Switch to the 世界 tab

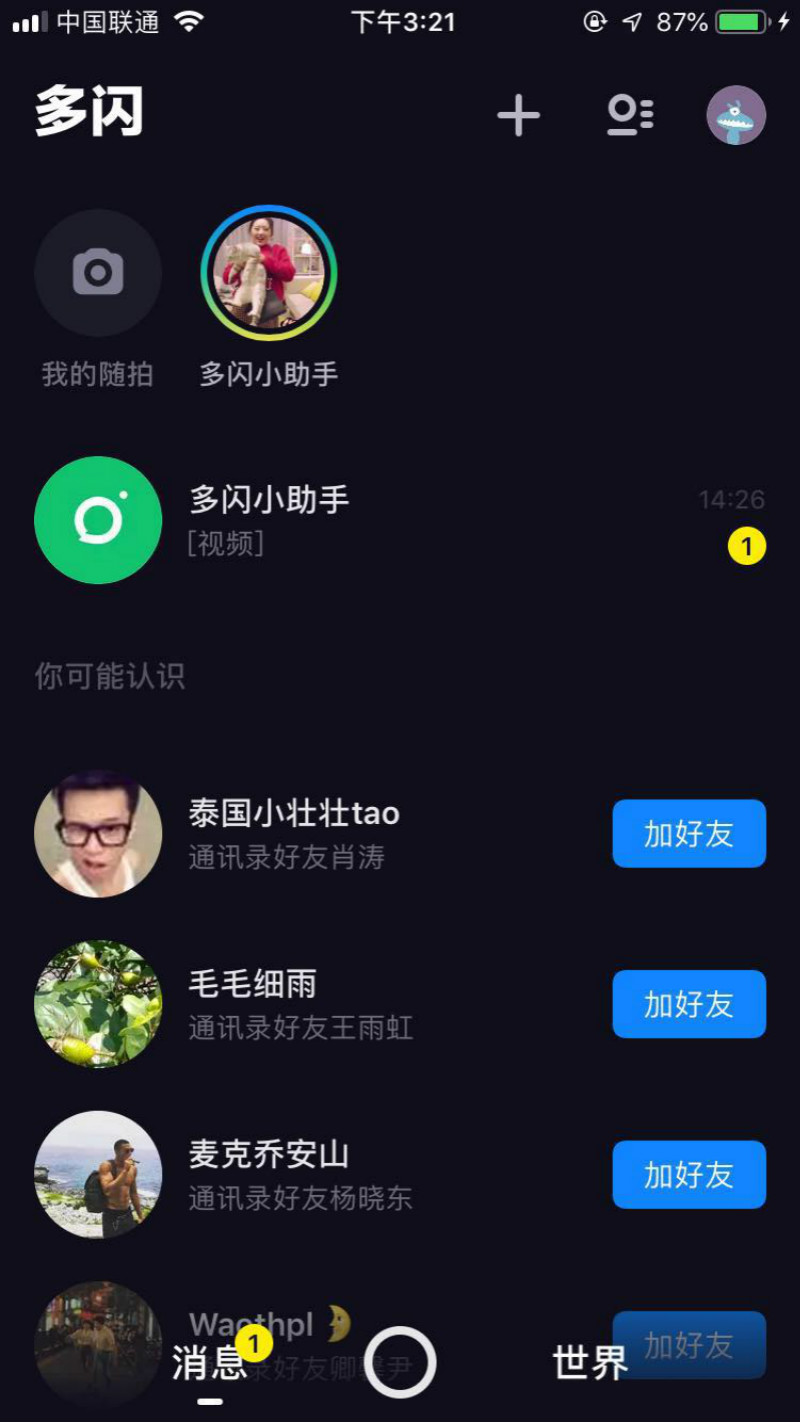point(590,1362)
